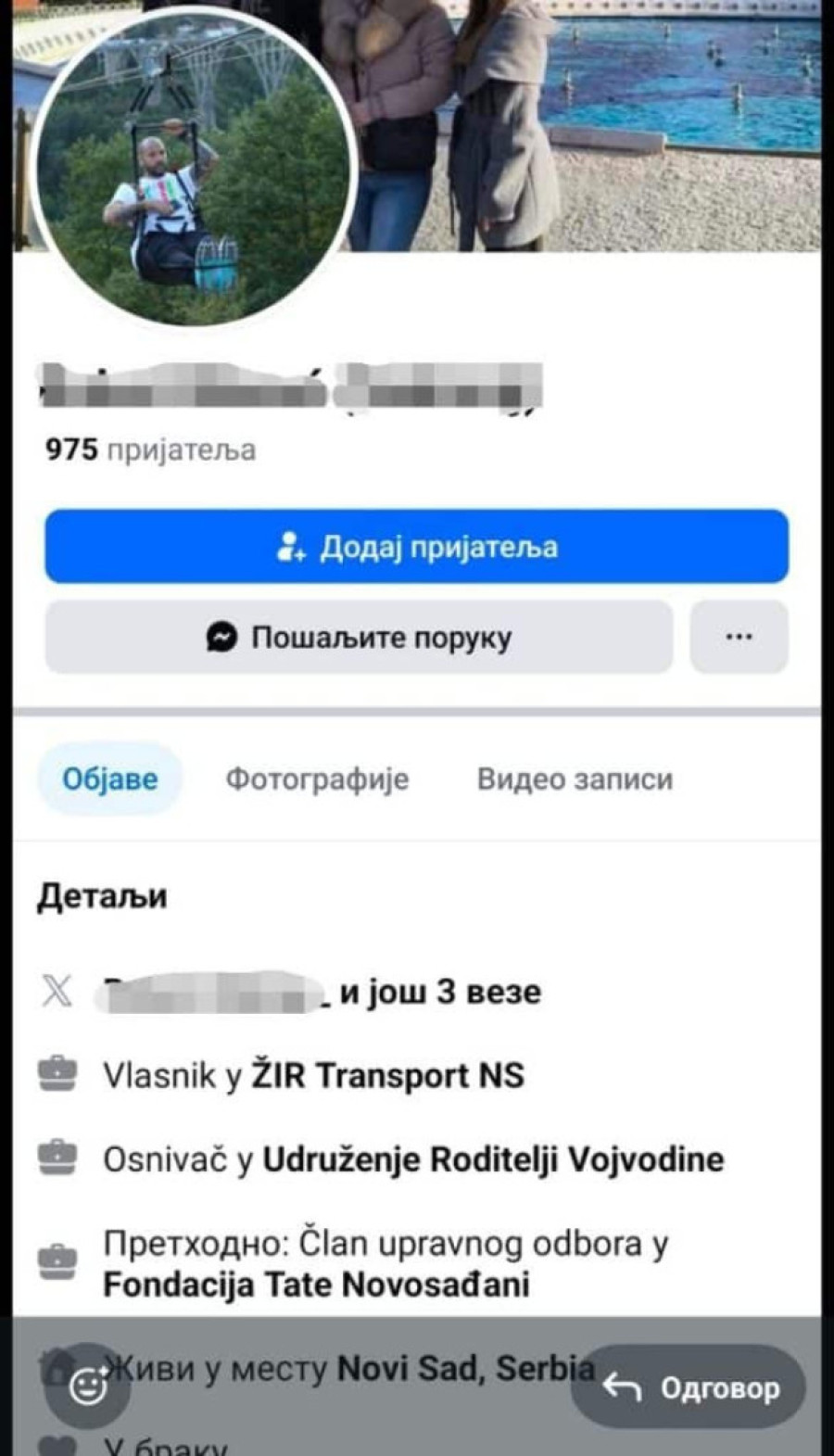Select the Објаве tab

[x=109, y=779]
